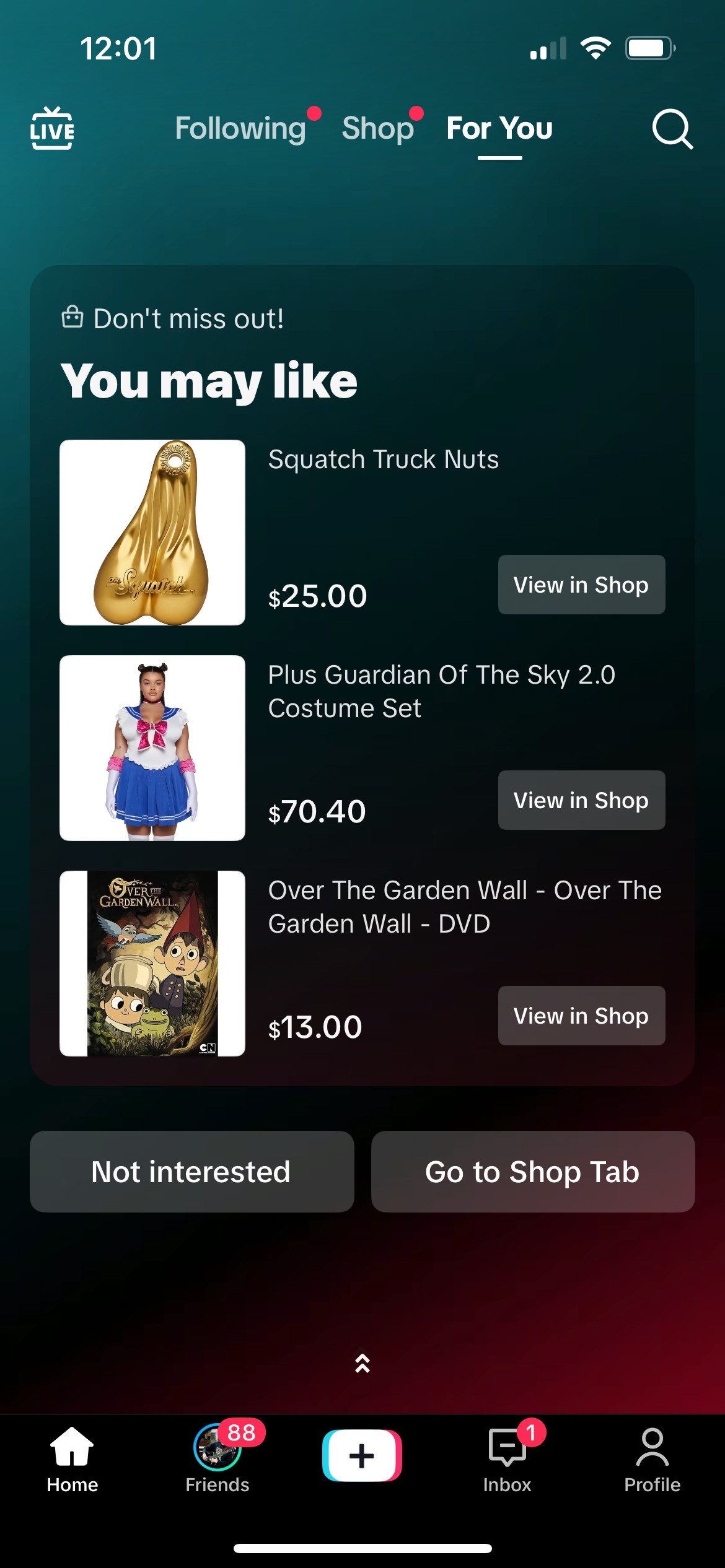Select the For You tab

[499, 129]
